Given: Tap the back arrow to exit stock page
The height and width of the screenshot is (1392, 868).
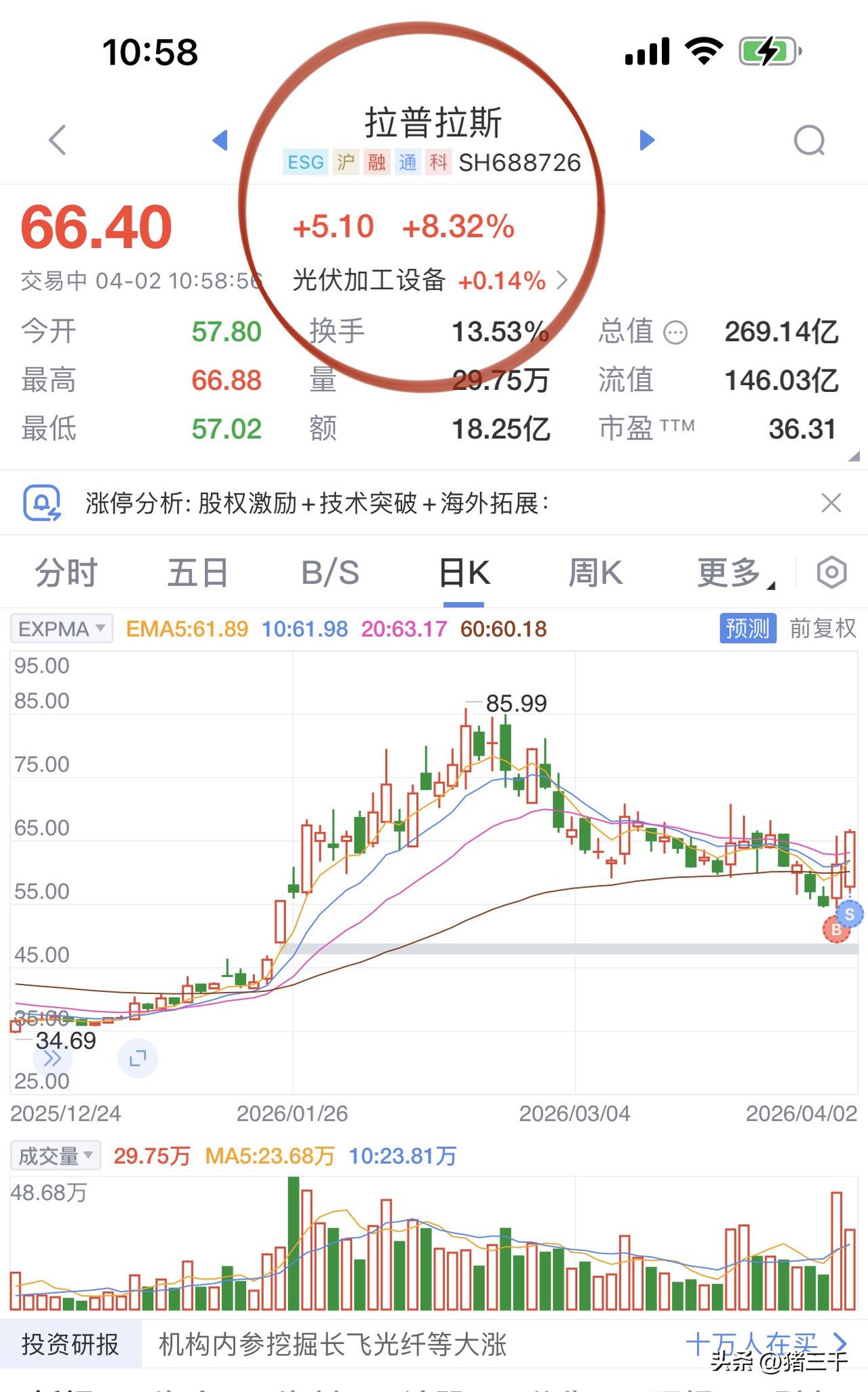Looking at the screenshot, I should tap(58, 140).
